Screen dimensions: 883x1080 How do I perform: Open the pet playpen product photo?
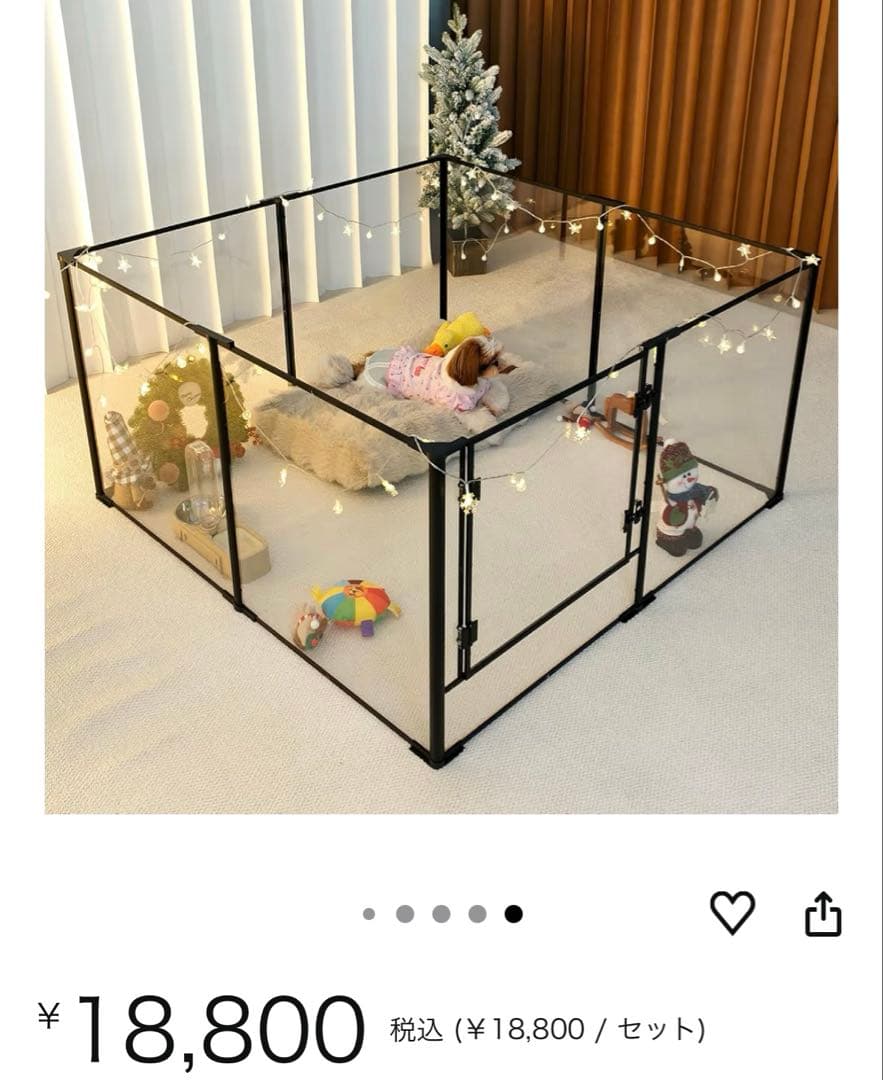[x=441, y=420]
